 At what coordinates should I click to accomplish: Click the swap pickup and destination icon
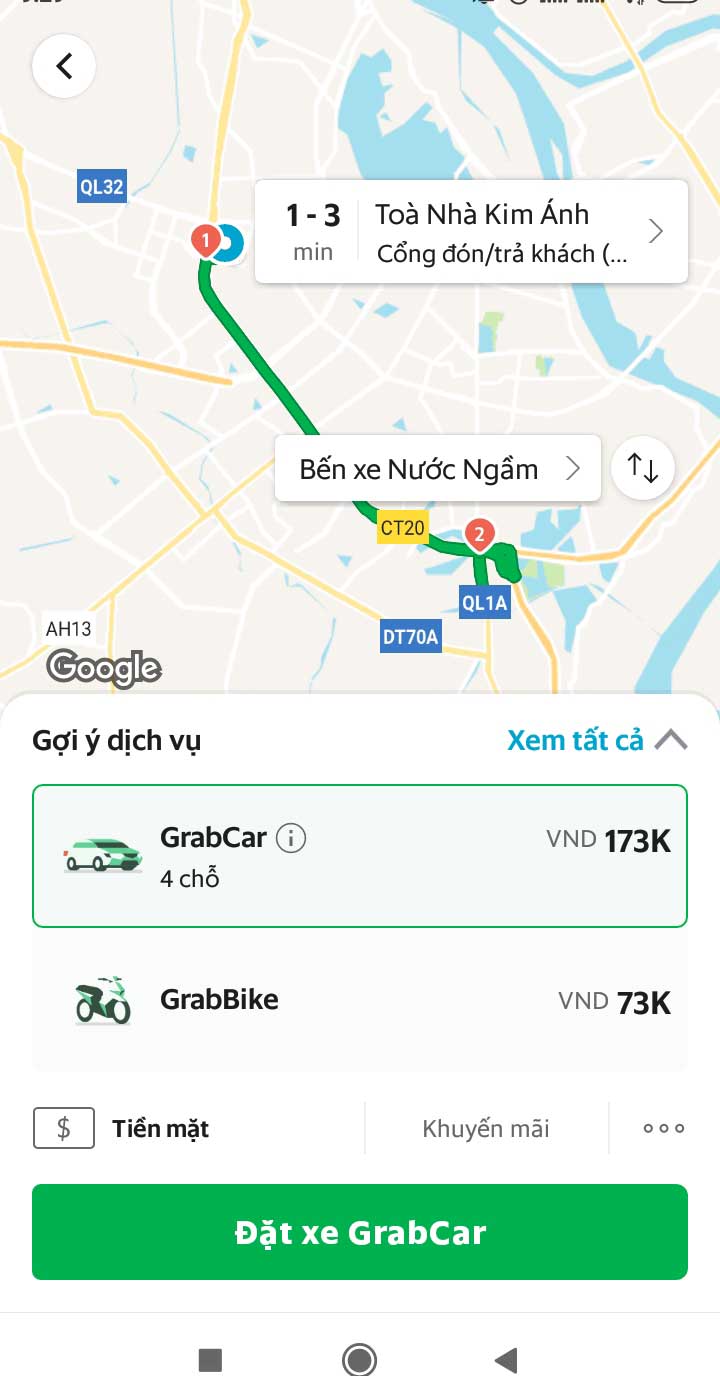pos(642,467)
